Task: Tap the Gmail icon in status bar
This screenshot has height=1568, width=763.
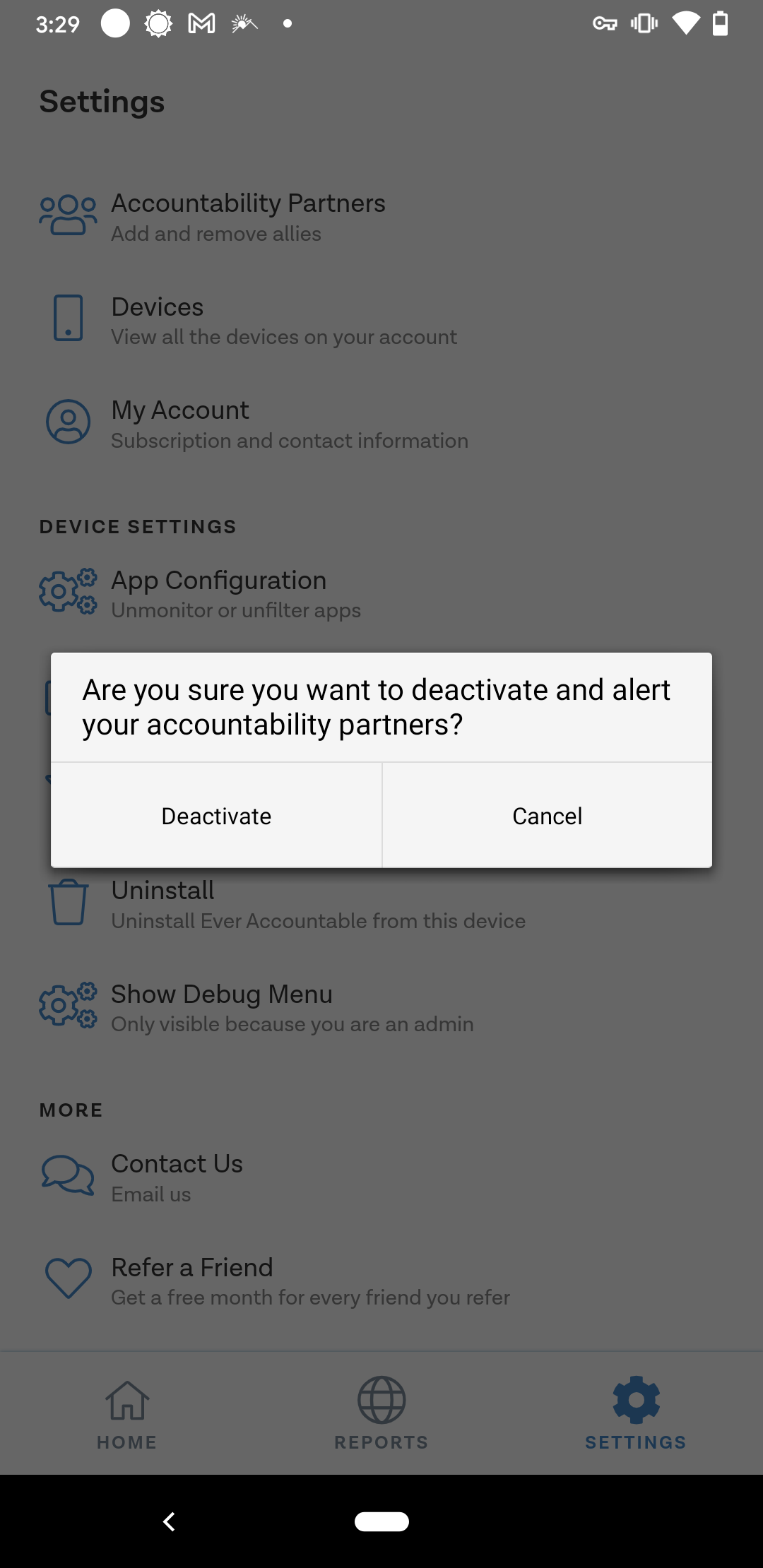Action: point(201,23)
